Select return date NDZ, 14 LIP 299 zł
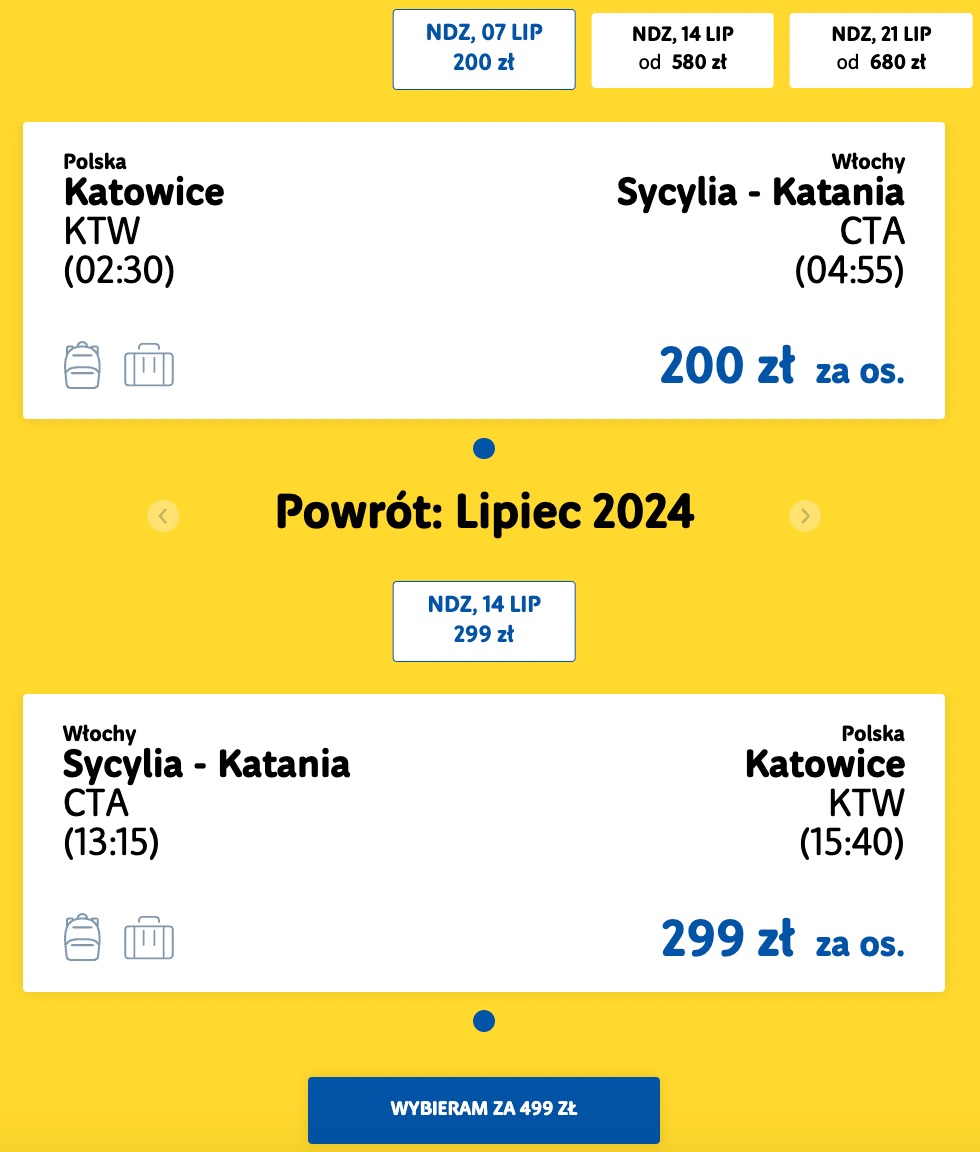980x1152 pixels. point(484,621)
